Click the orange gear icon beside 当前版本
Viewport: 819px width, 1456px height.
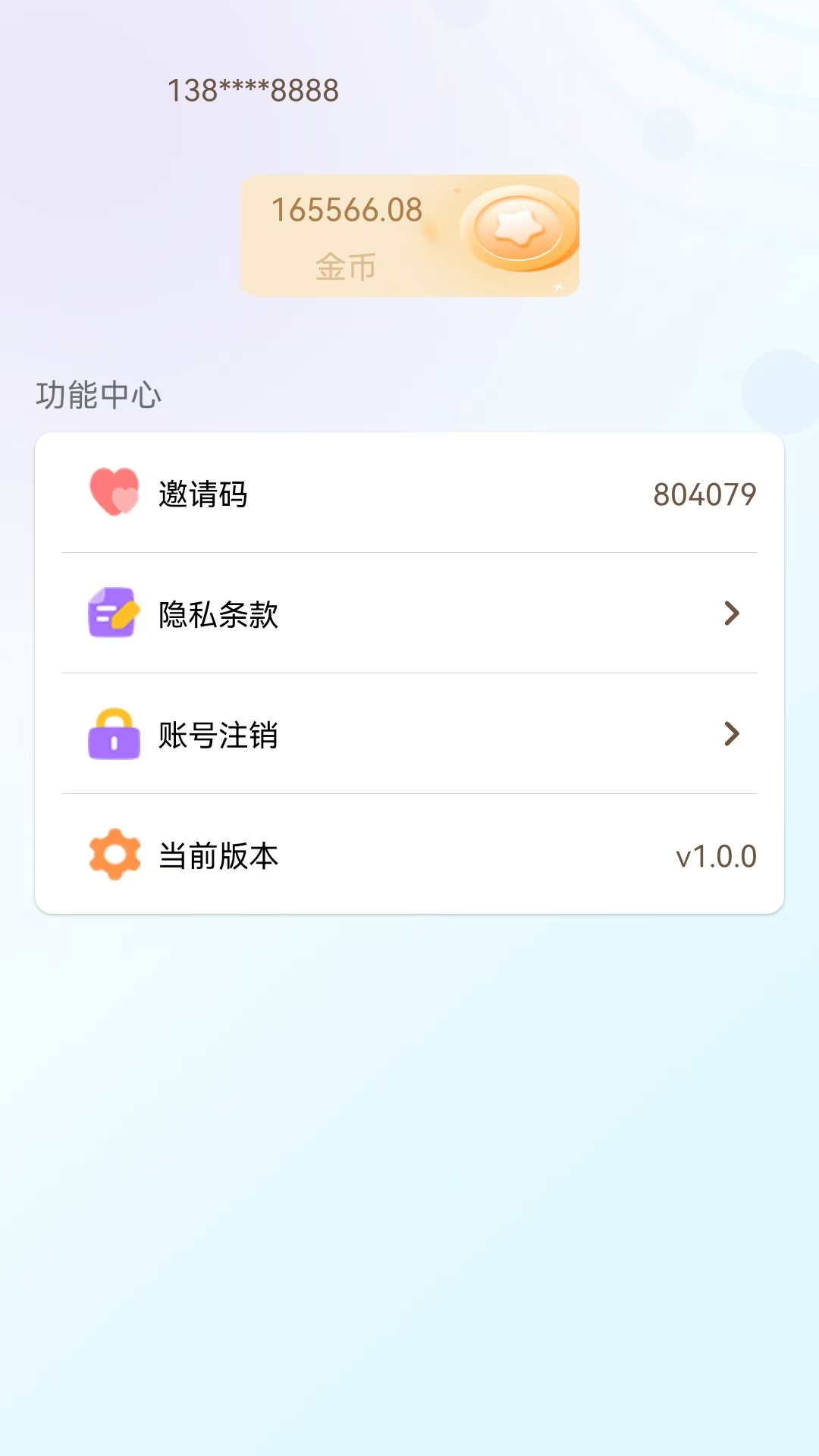pyautogui.click(x=112, y=855)
